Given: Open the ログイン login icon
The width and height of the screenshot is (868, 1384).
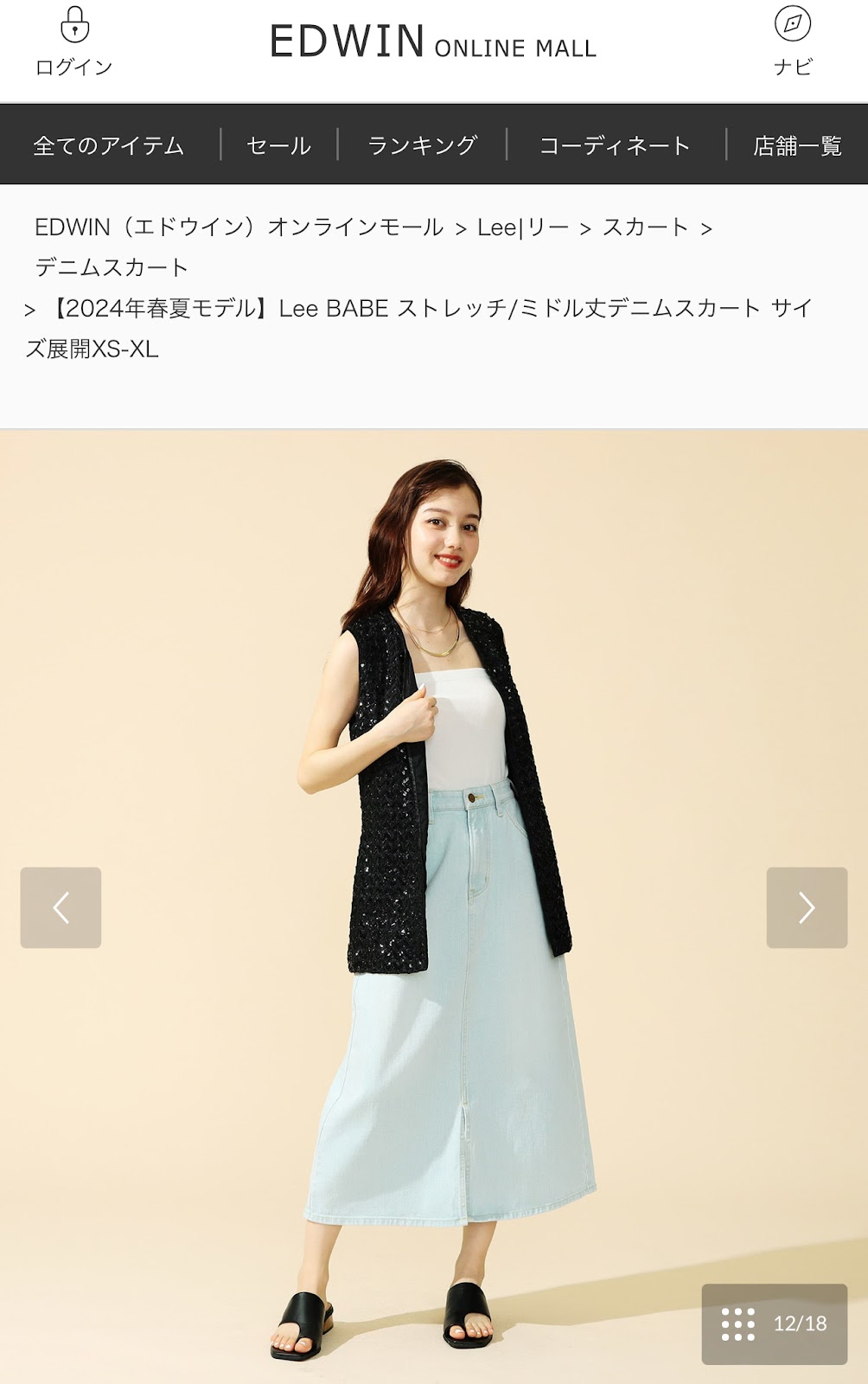Looking at the screenshot, I should 74,42.
